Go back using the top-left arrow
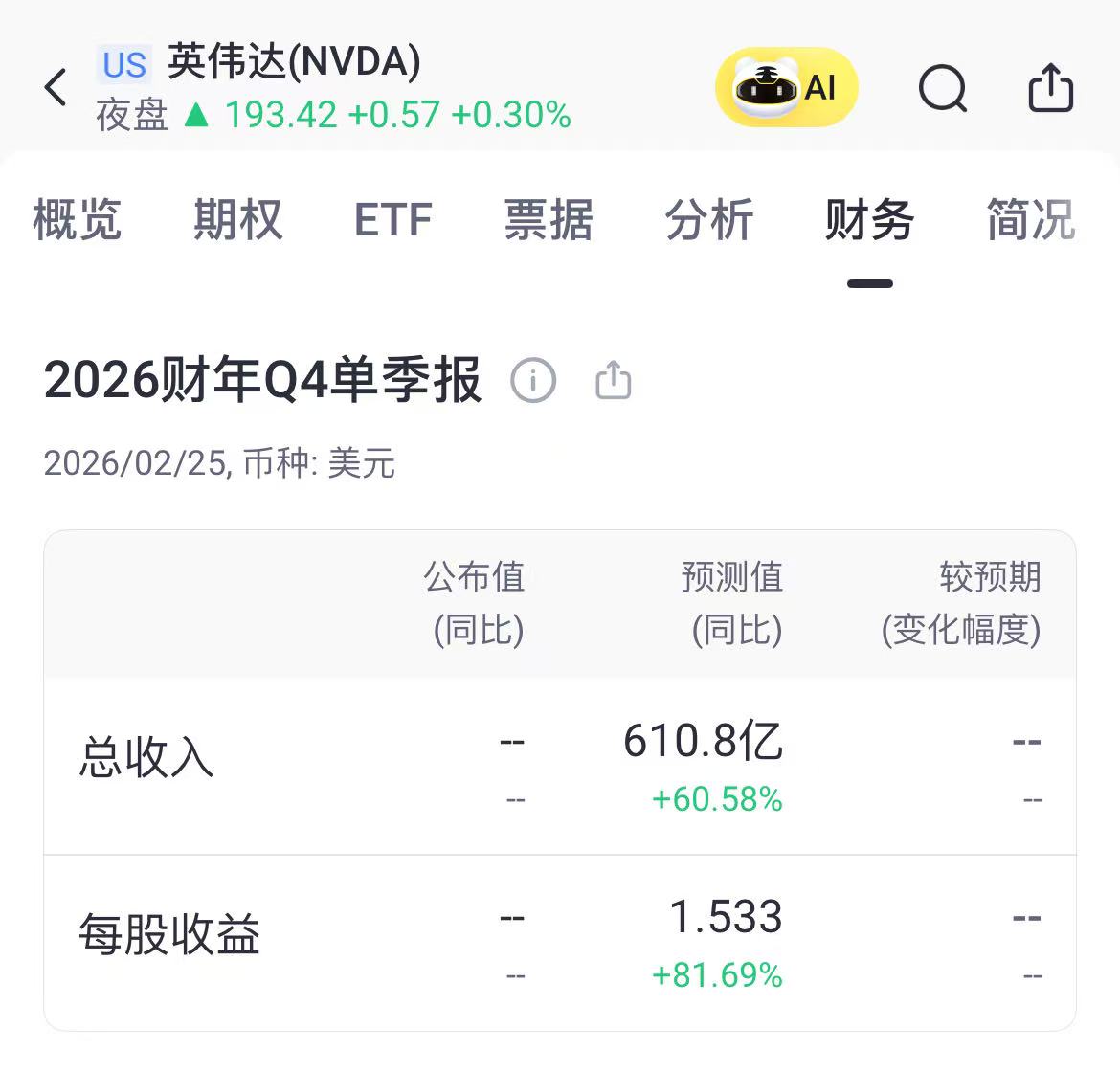The width and height of the screenshot is (1120, 1073). click(x=56, y=87)
